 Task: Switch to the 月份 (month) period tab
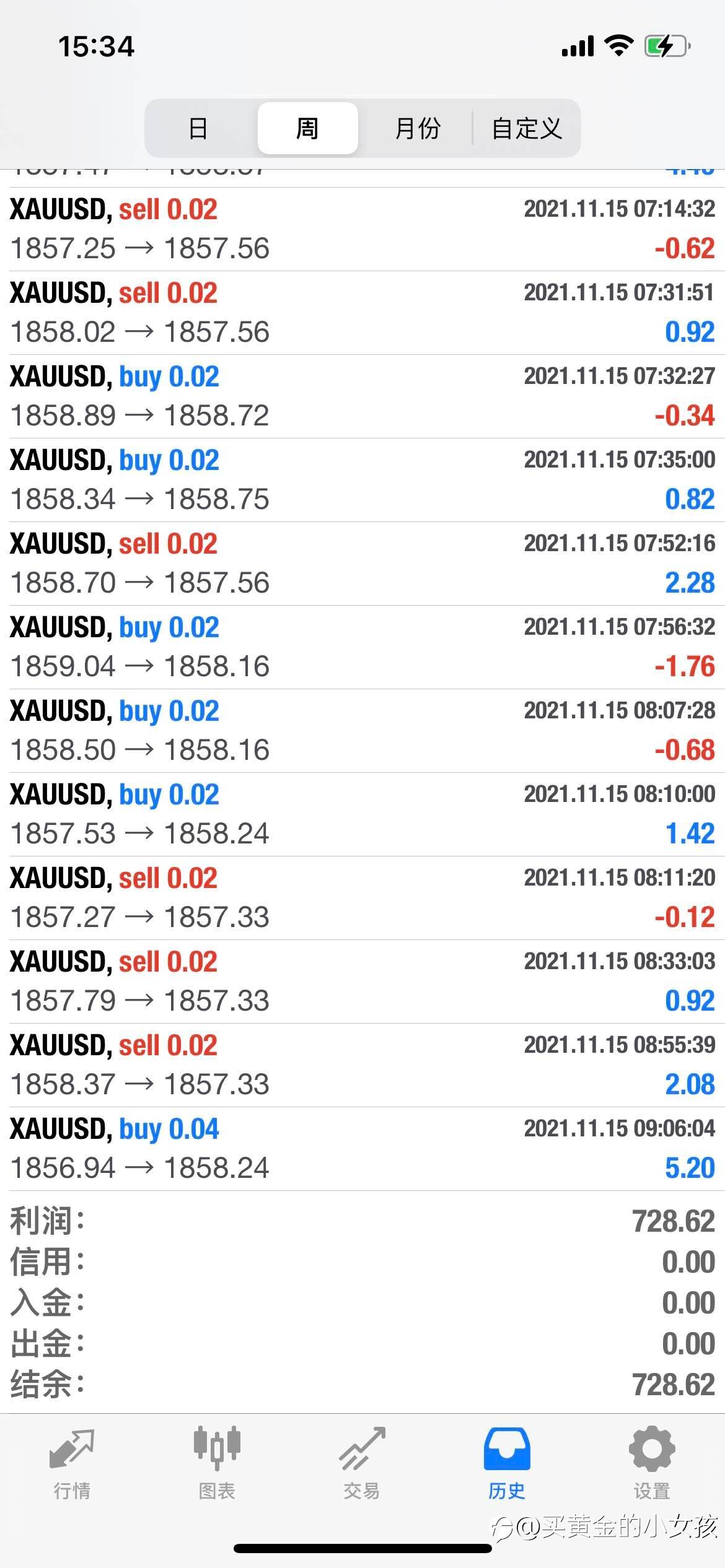point(418,128)
